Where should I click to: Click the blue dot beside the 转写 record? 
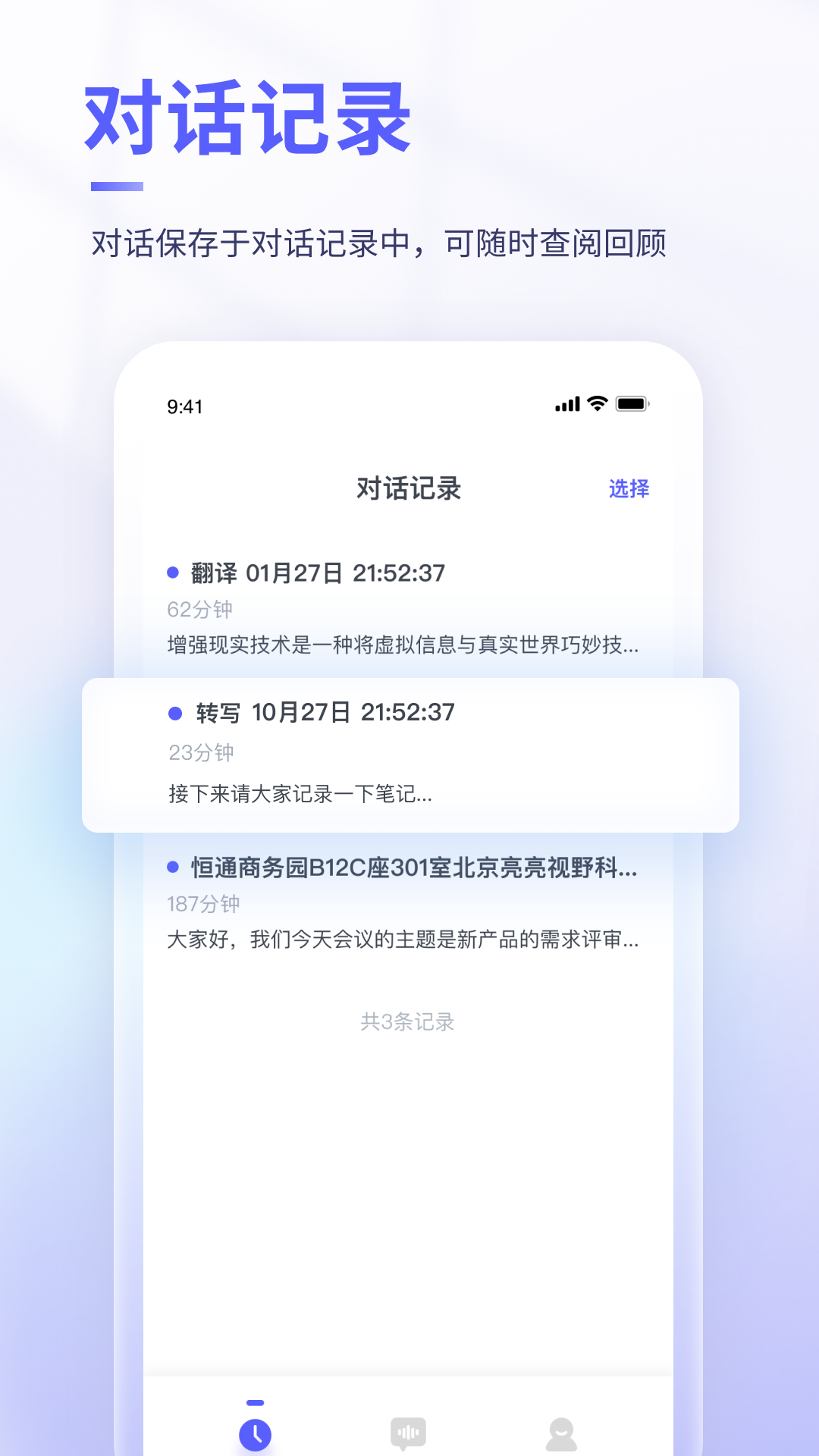click(176, 714)
